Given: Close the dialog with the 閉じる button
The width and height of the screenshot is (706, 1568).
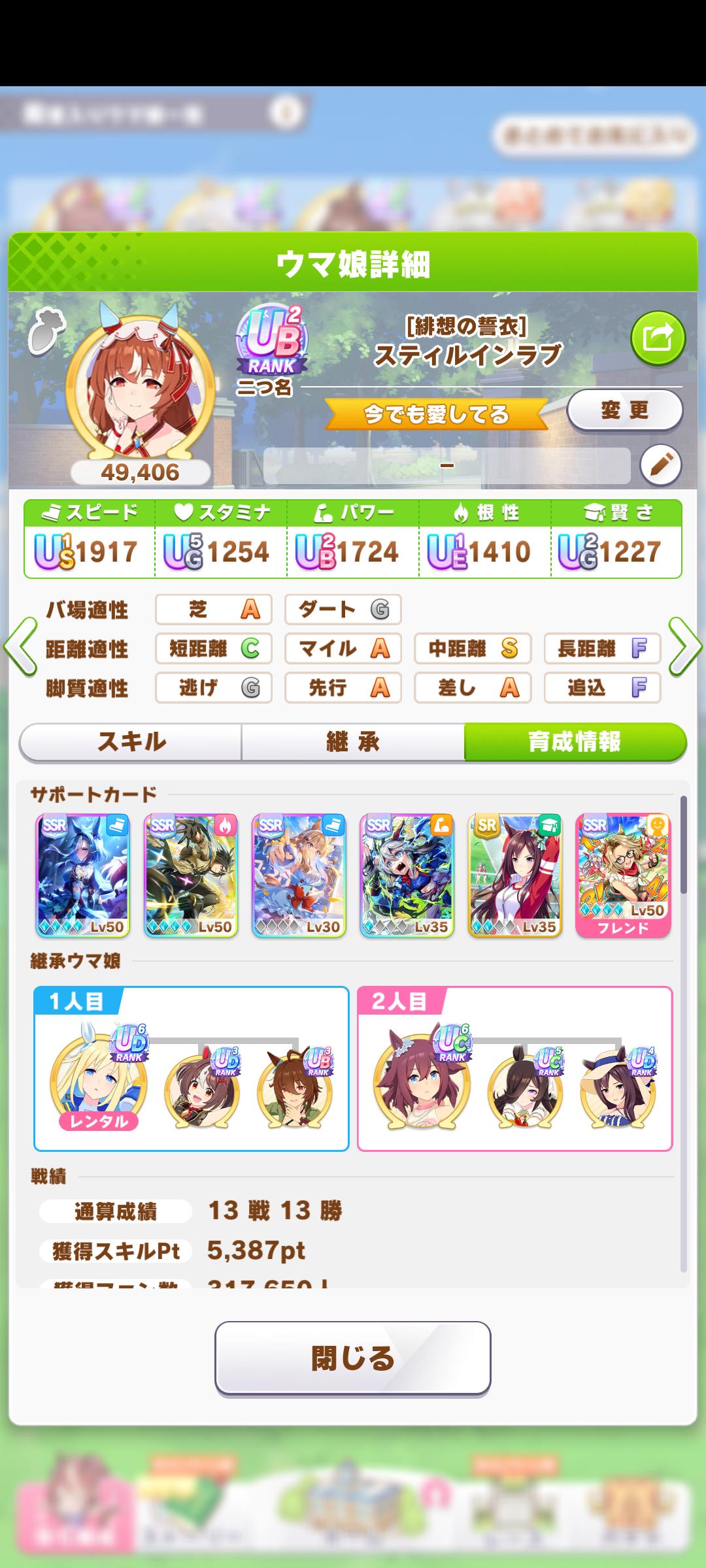Looking at the screenshot, I should 353,1358.
